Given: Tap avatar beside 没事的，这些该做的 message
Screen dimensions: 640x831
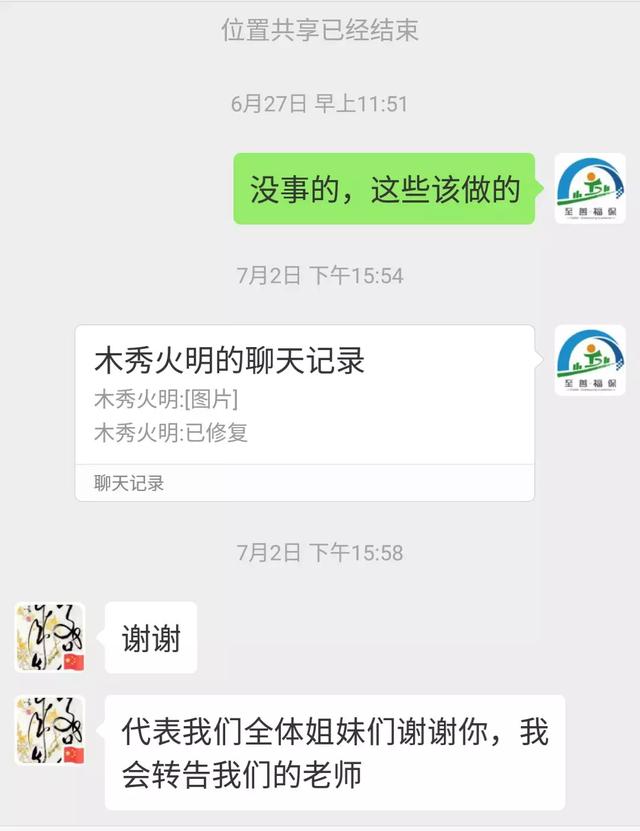Looking at the screenshot, I should pos(590,189).
